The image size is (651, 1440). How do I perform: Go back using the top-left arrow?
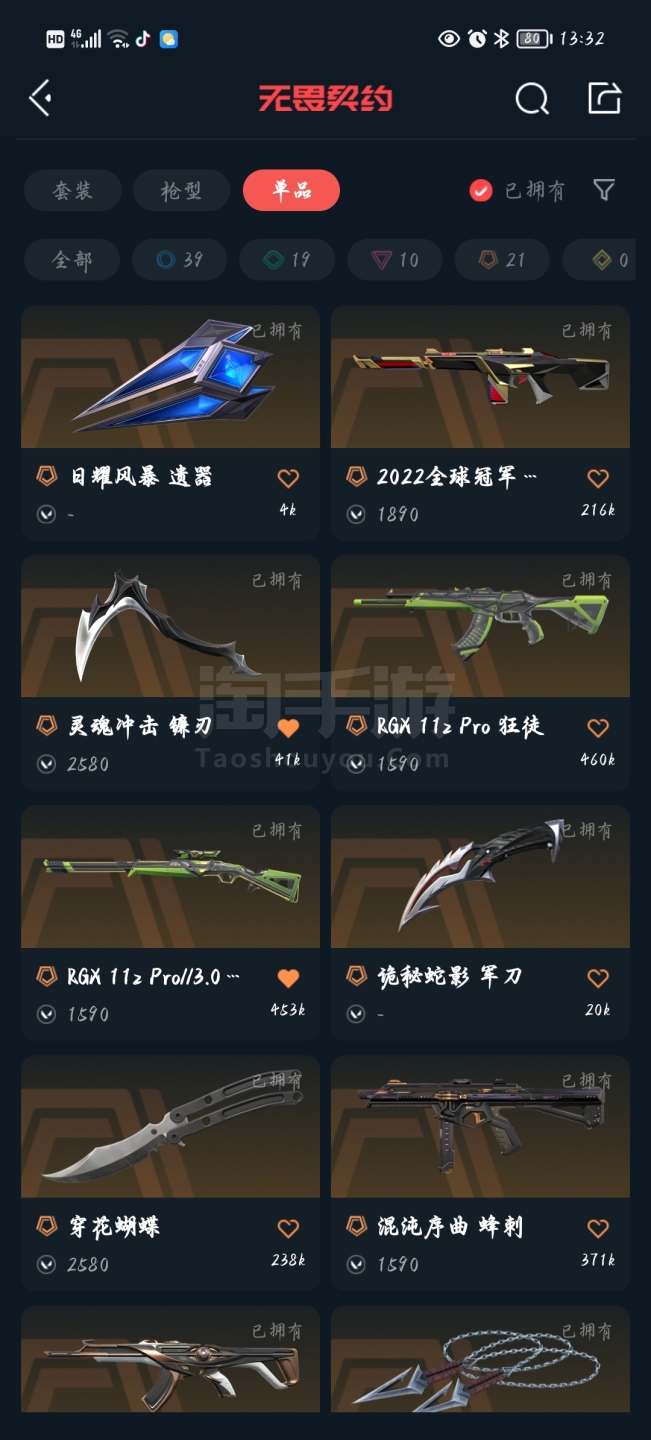(x=41, y=98)
